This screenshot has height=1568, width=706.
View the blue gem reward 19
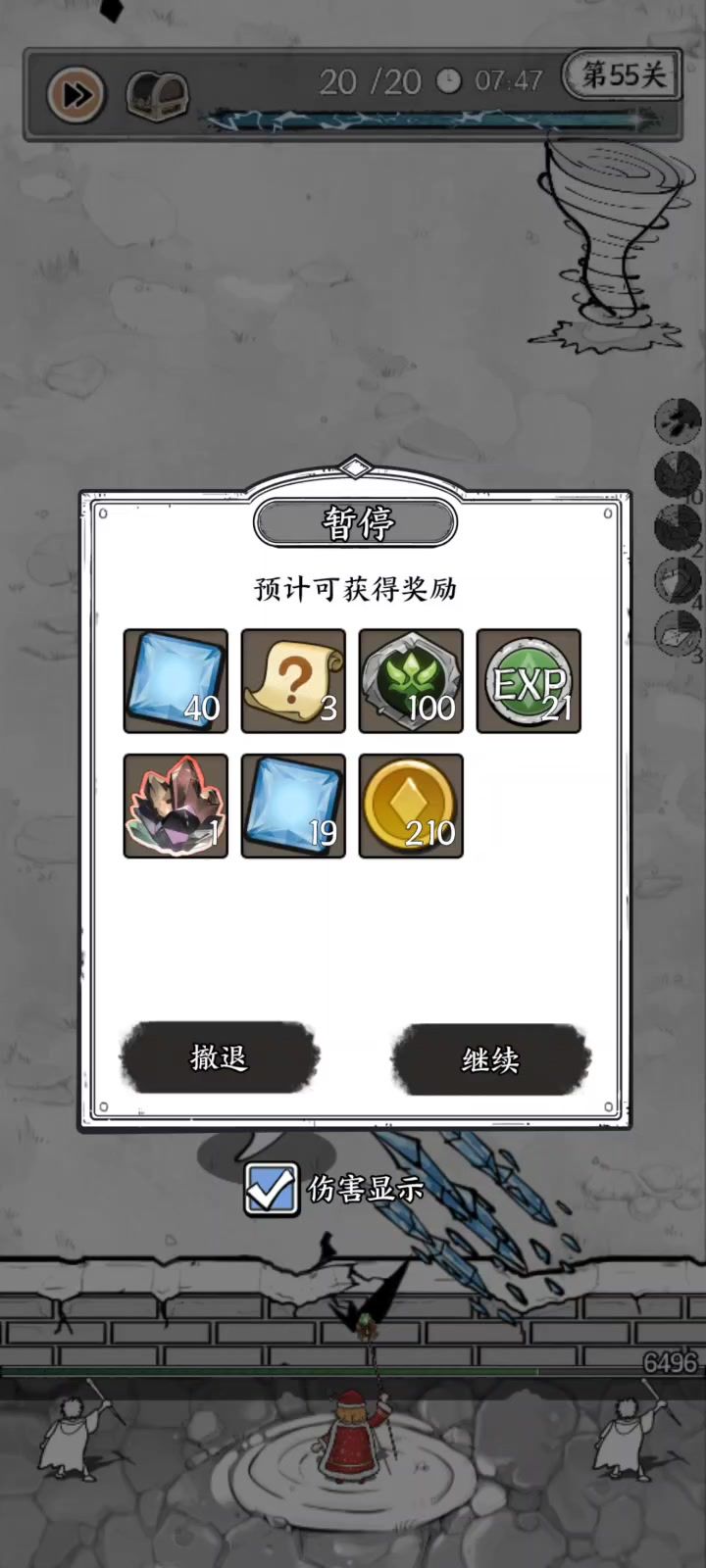(x=293, y=806)
